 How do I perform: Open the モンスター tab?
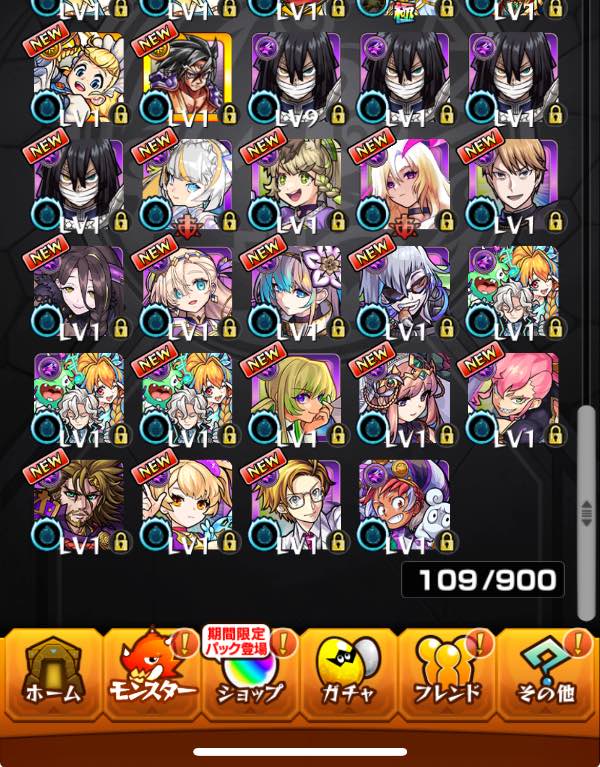click(x=152, y=675)
